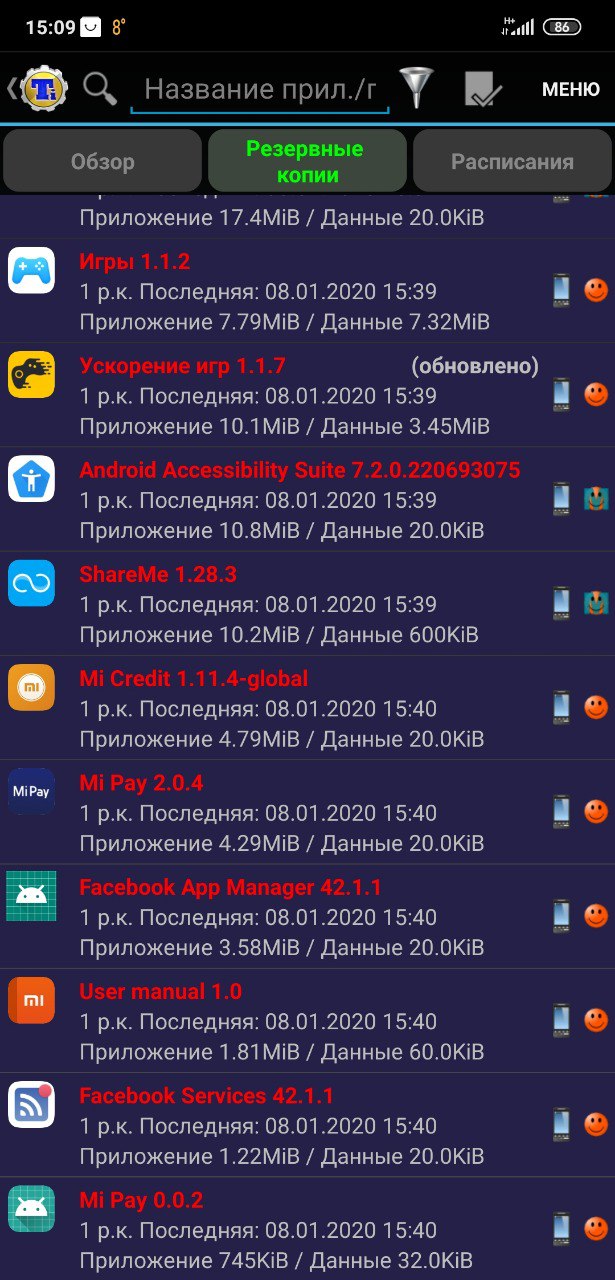
Task: Open the funnel filter icon
Action: click(x=416, y=88)
